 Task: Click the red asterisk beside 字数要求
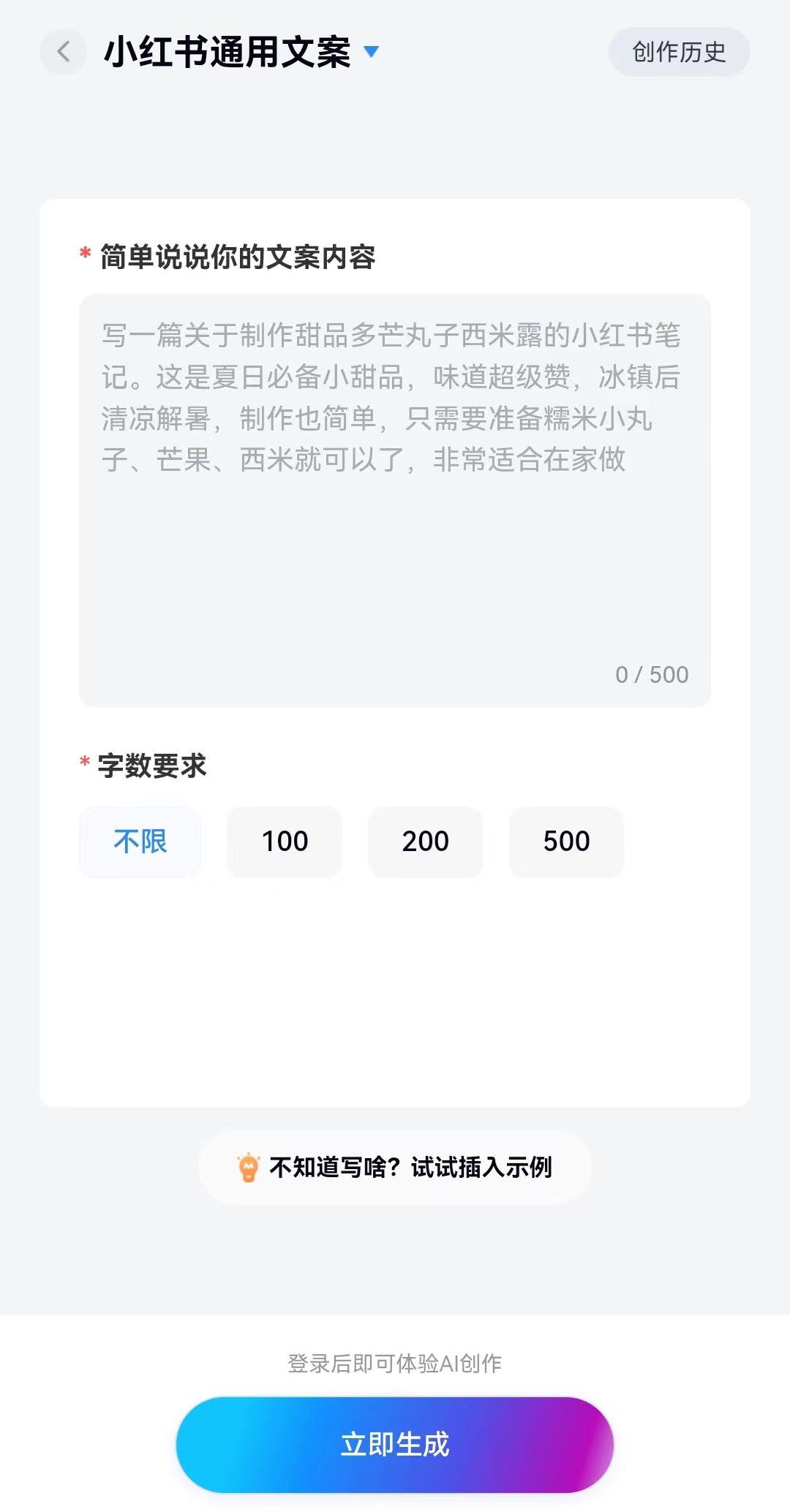click(83, 766)
